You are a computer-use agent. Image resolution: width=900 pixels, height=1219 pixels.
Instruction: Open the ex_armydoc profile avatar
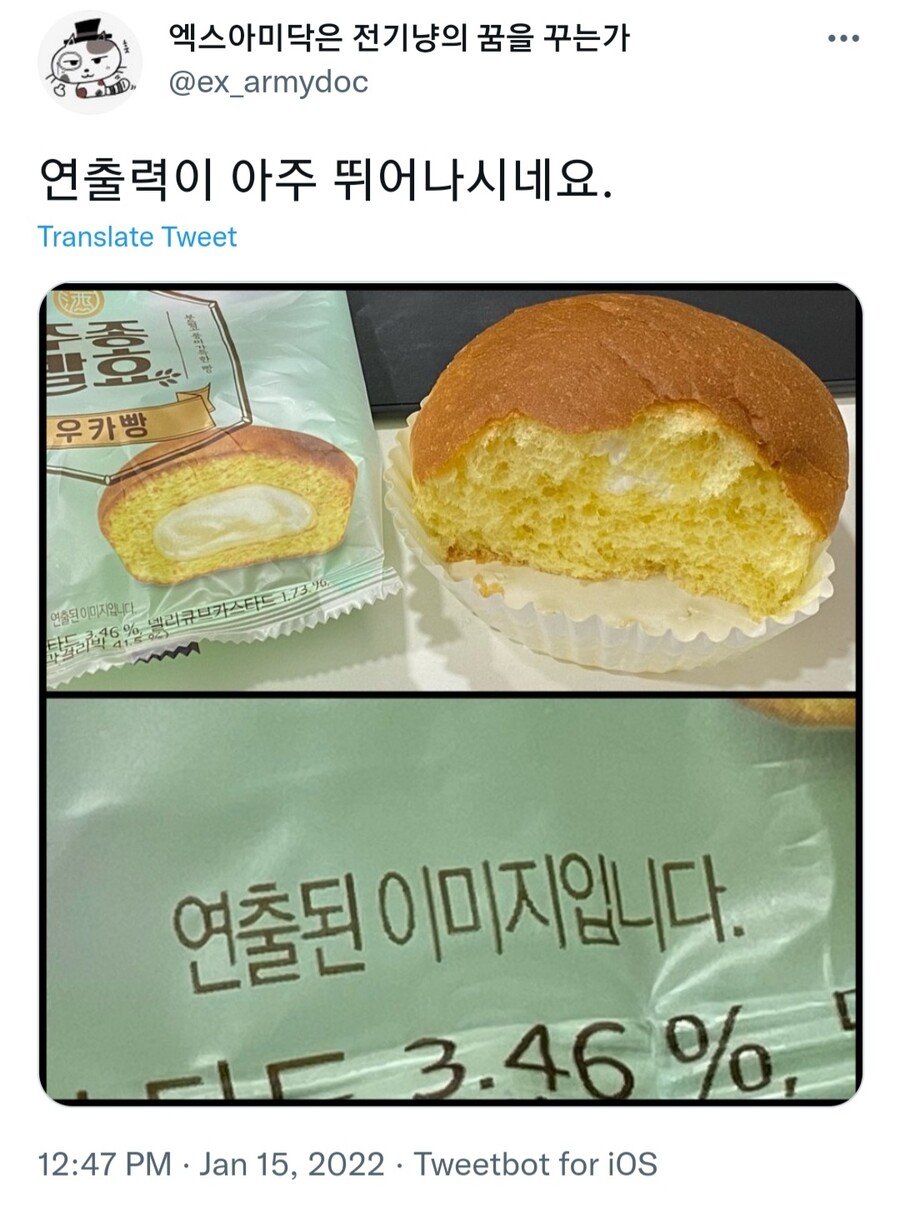click(x=88, y=62)
